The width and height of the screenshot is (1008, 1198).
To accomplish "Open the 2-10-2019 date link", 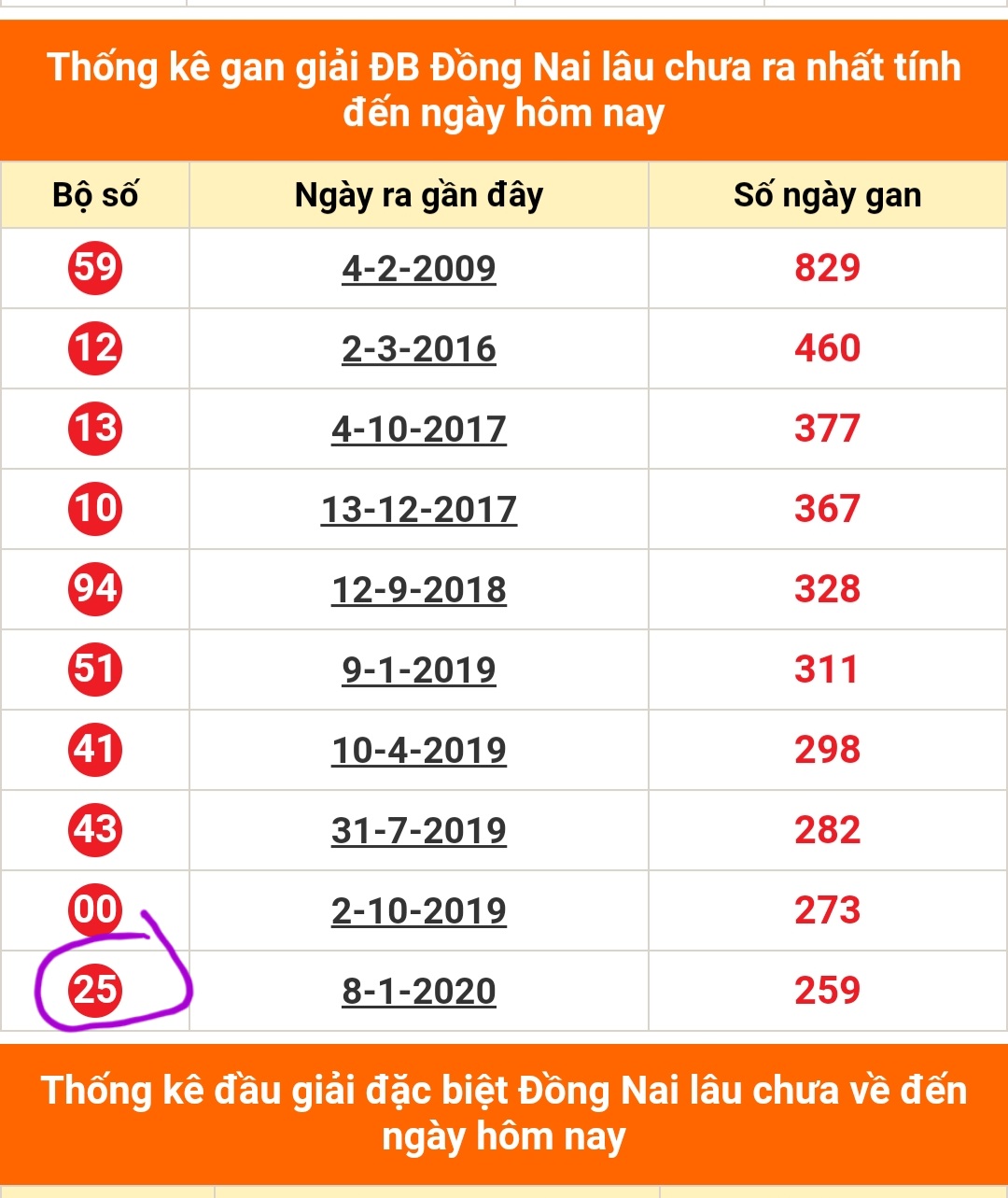I will coord(419,911).
